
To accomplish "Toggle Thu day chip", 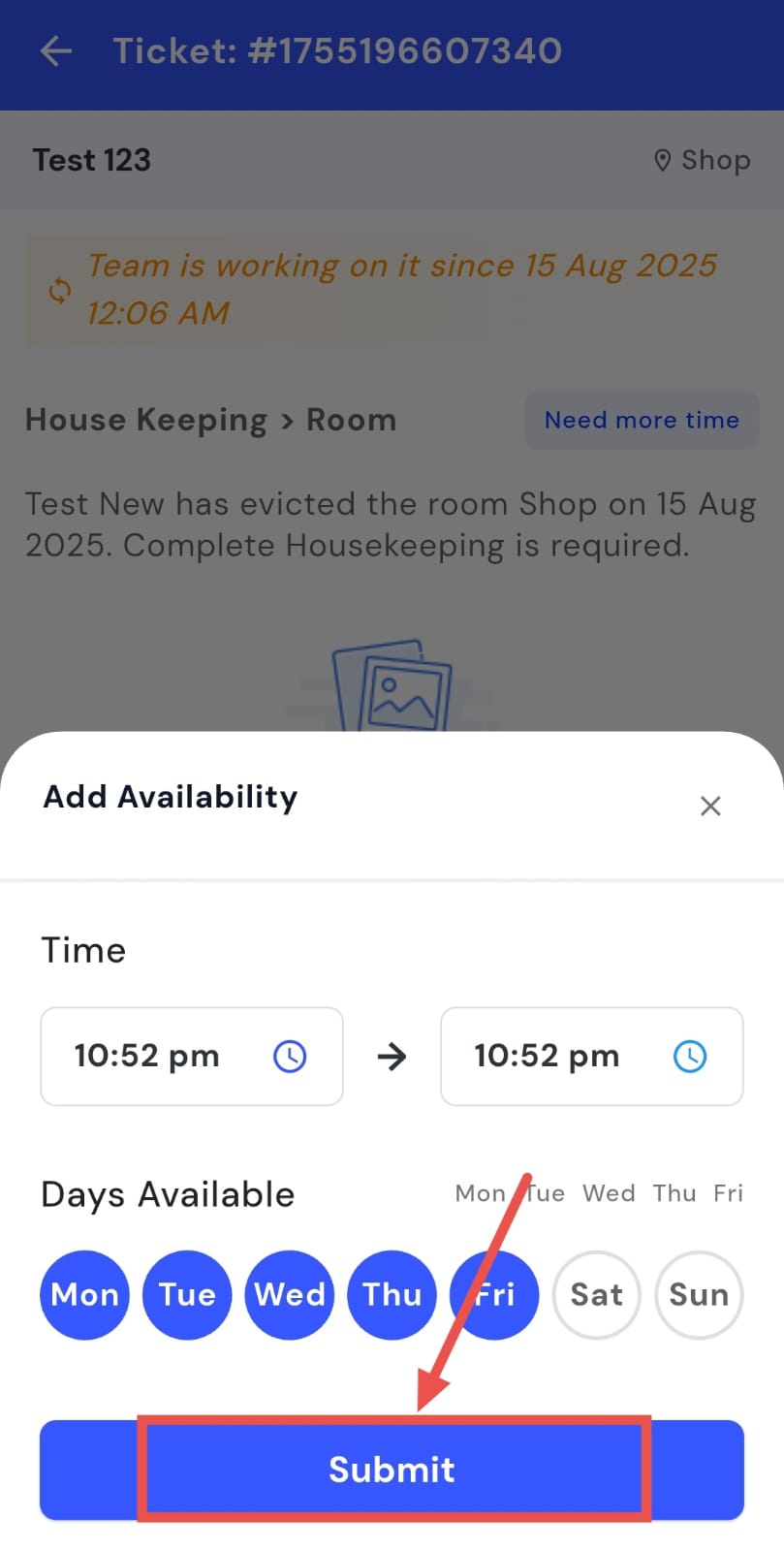I will point(392,1295).
